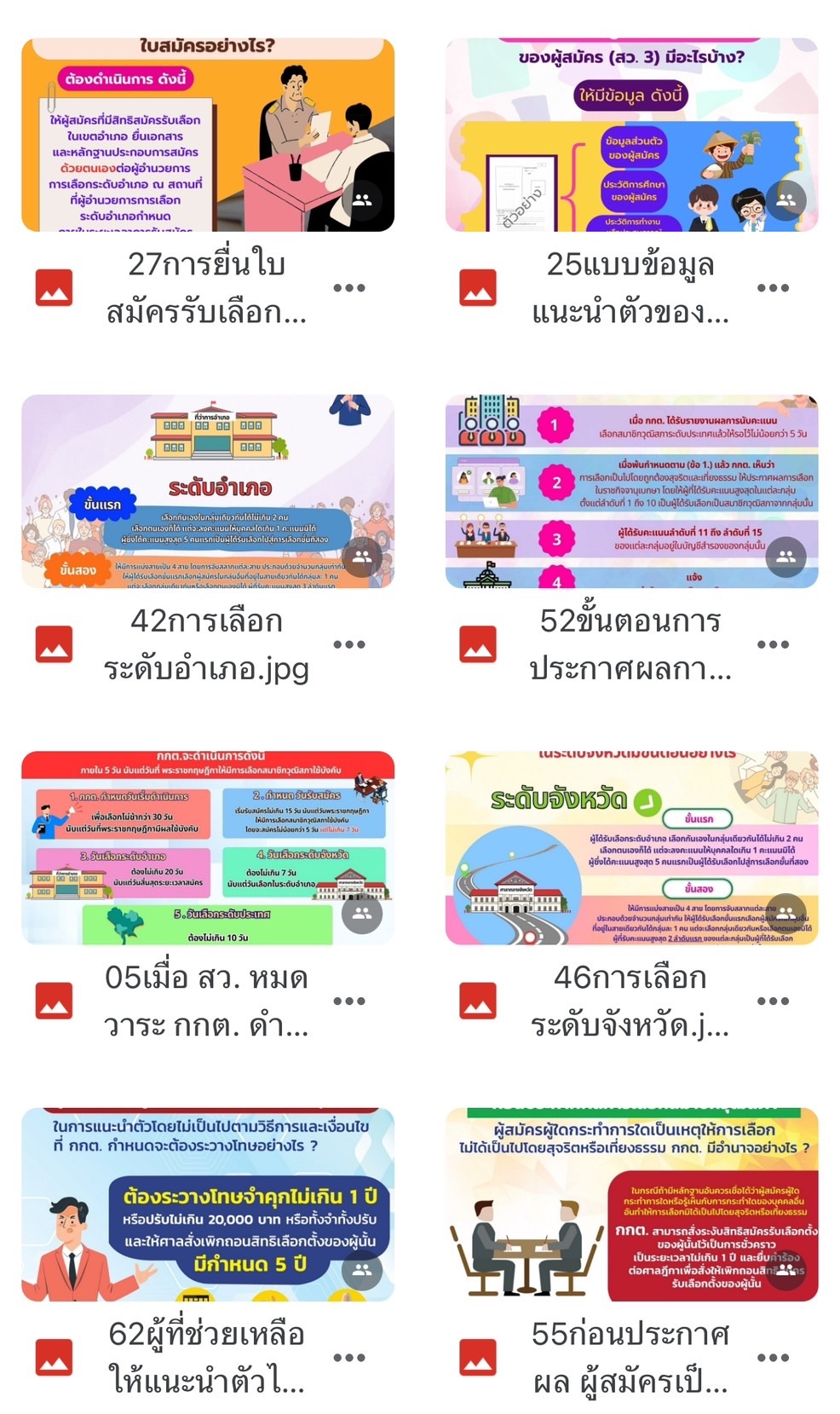
Task: Open the 05เมื่อ สว. หมดวาระ กกต. file
Action: click(207, 847)
